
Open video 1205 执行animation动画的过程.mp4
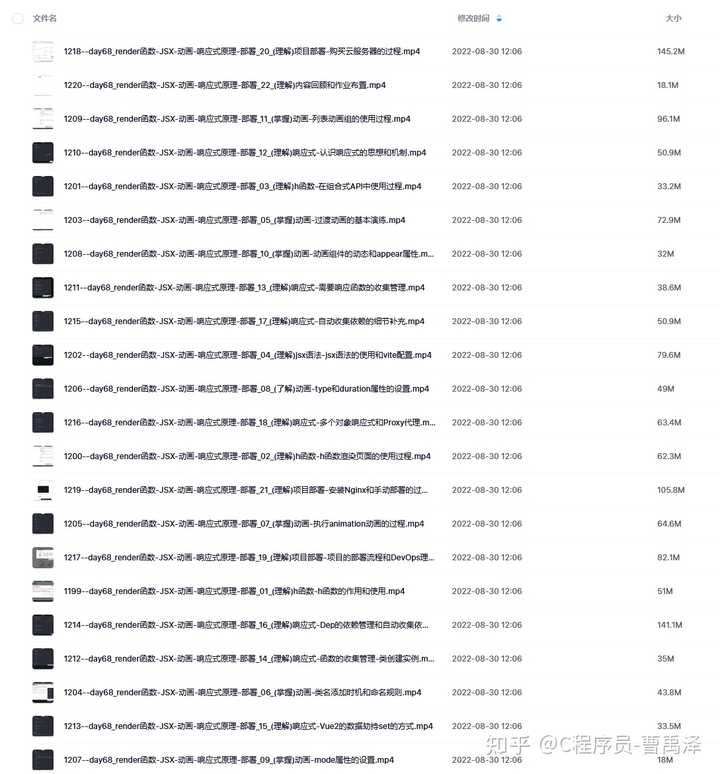point(243,523)
